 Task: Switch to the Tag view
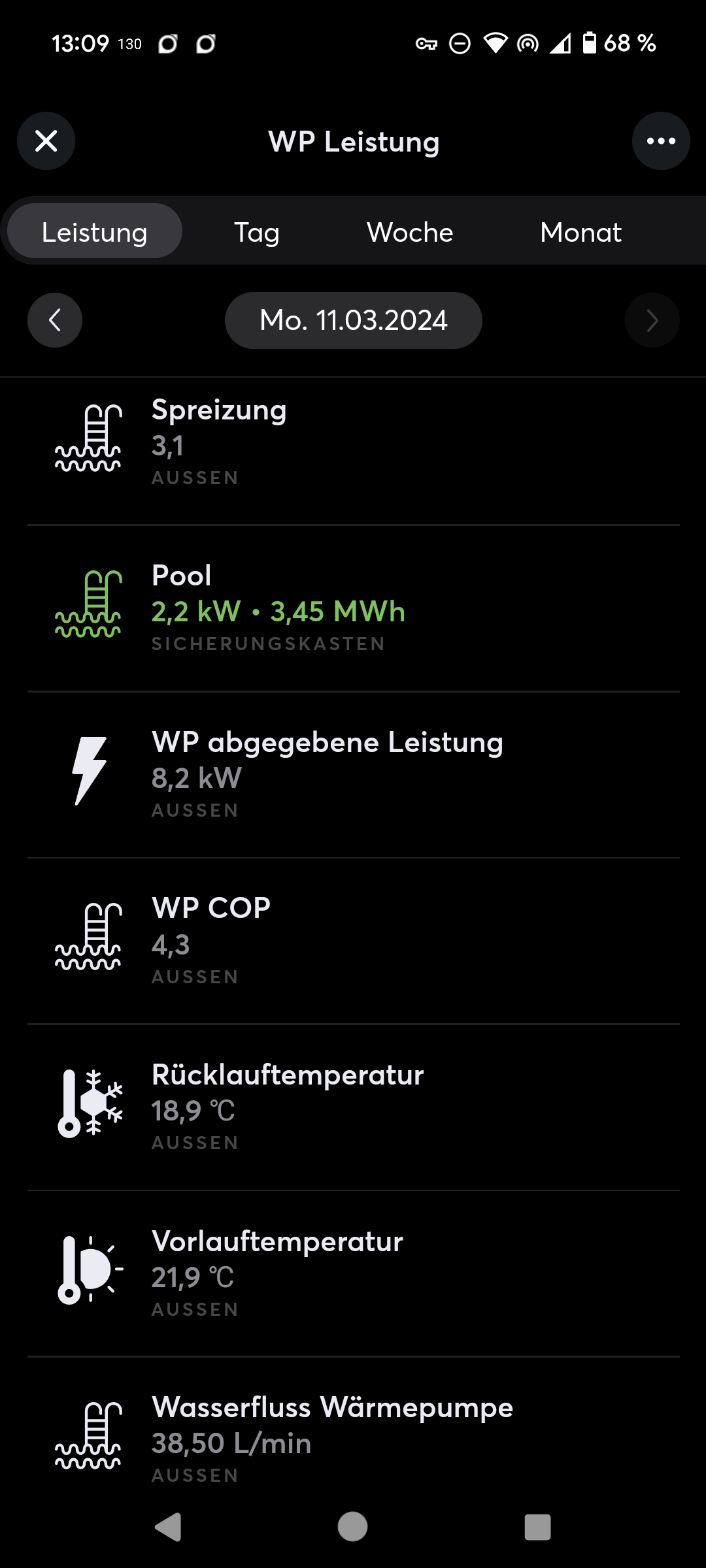coord(257,232)
